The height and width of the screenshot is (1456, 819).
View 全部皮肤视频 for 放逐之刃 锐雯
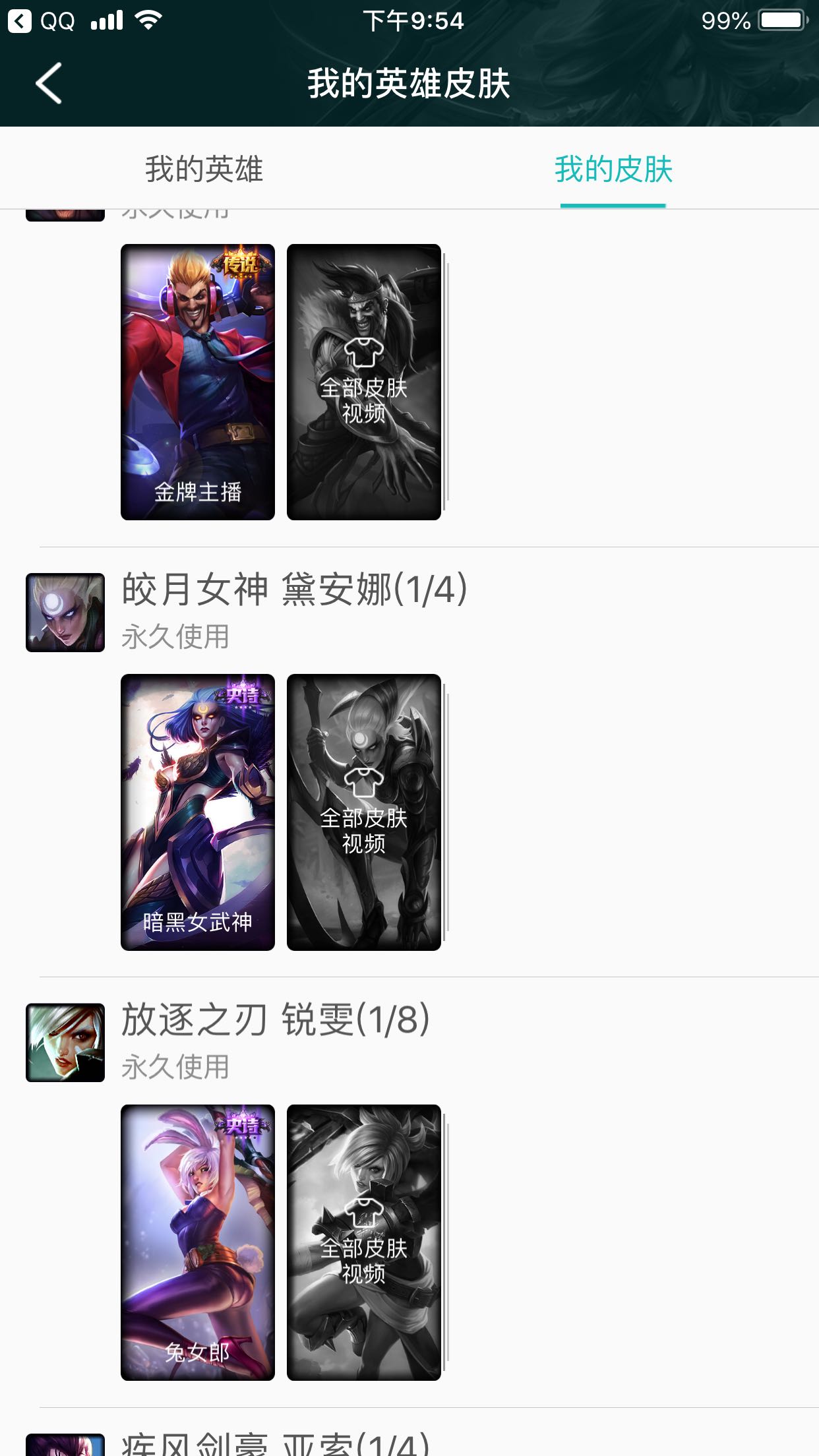[364, 1242]
